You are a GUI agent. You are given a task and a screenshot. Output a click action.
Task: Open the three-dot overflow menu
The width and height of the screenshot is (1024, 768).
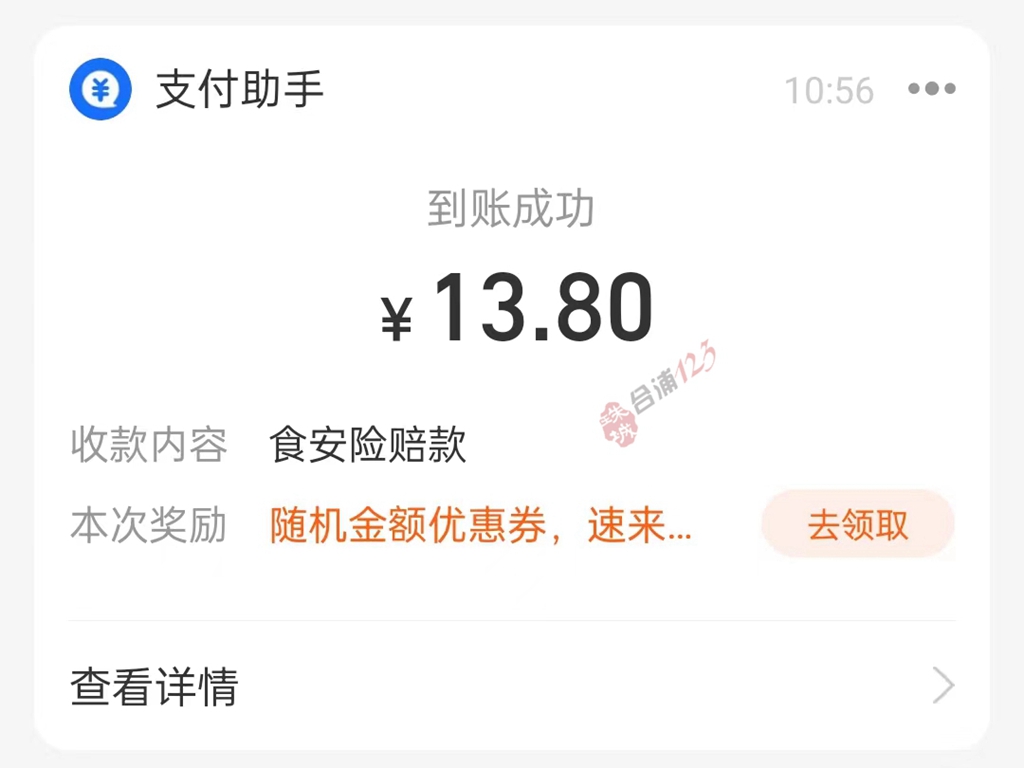(931, 89)
